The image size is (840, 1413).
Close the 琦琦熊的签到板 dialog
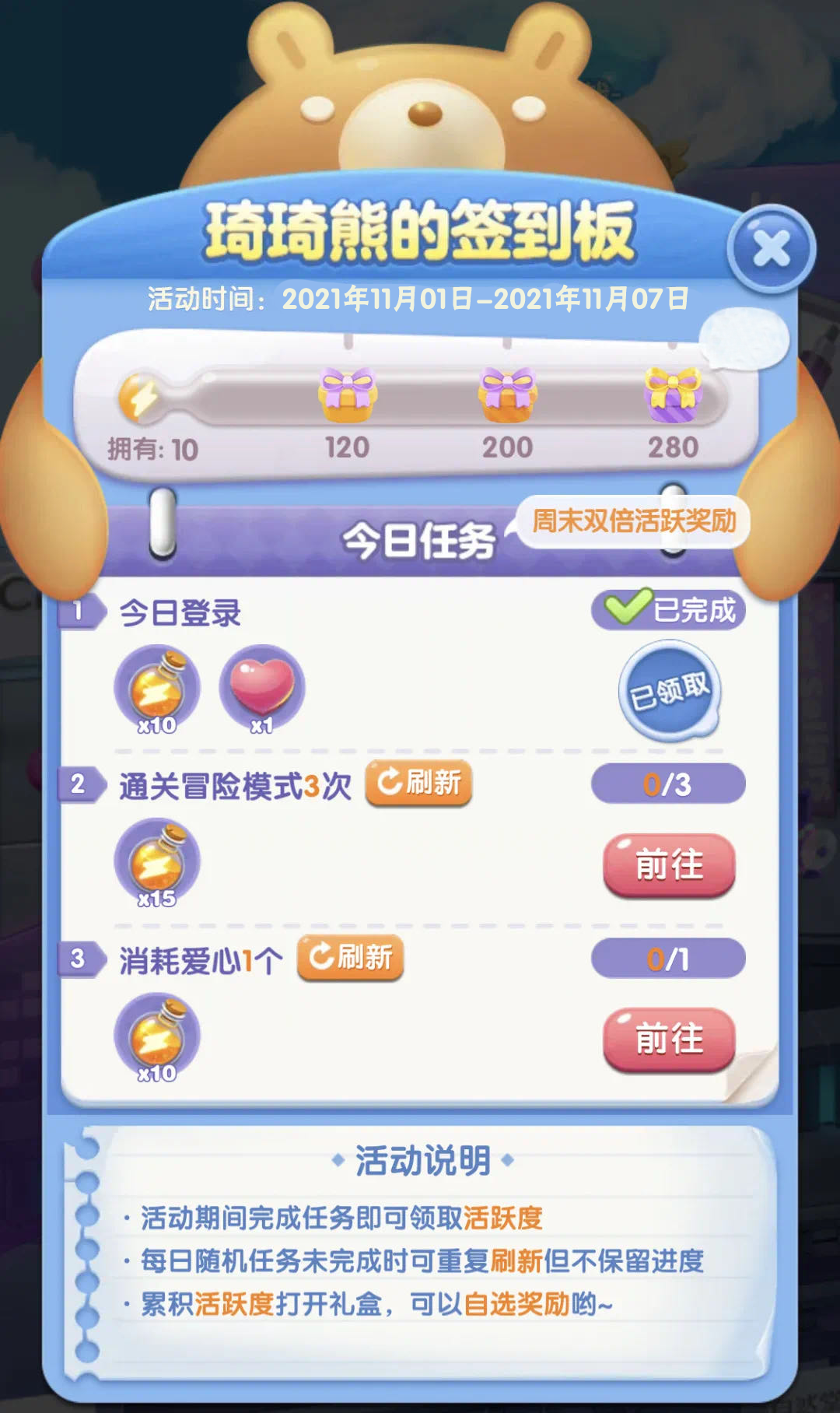(771, 249)
